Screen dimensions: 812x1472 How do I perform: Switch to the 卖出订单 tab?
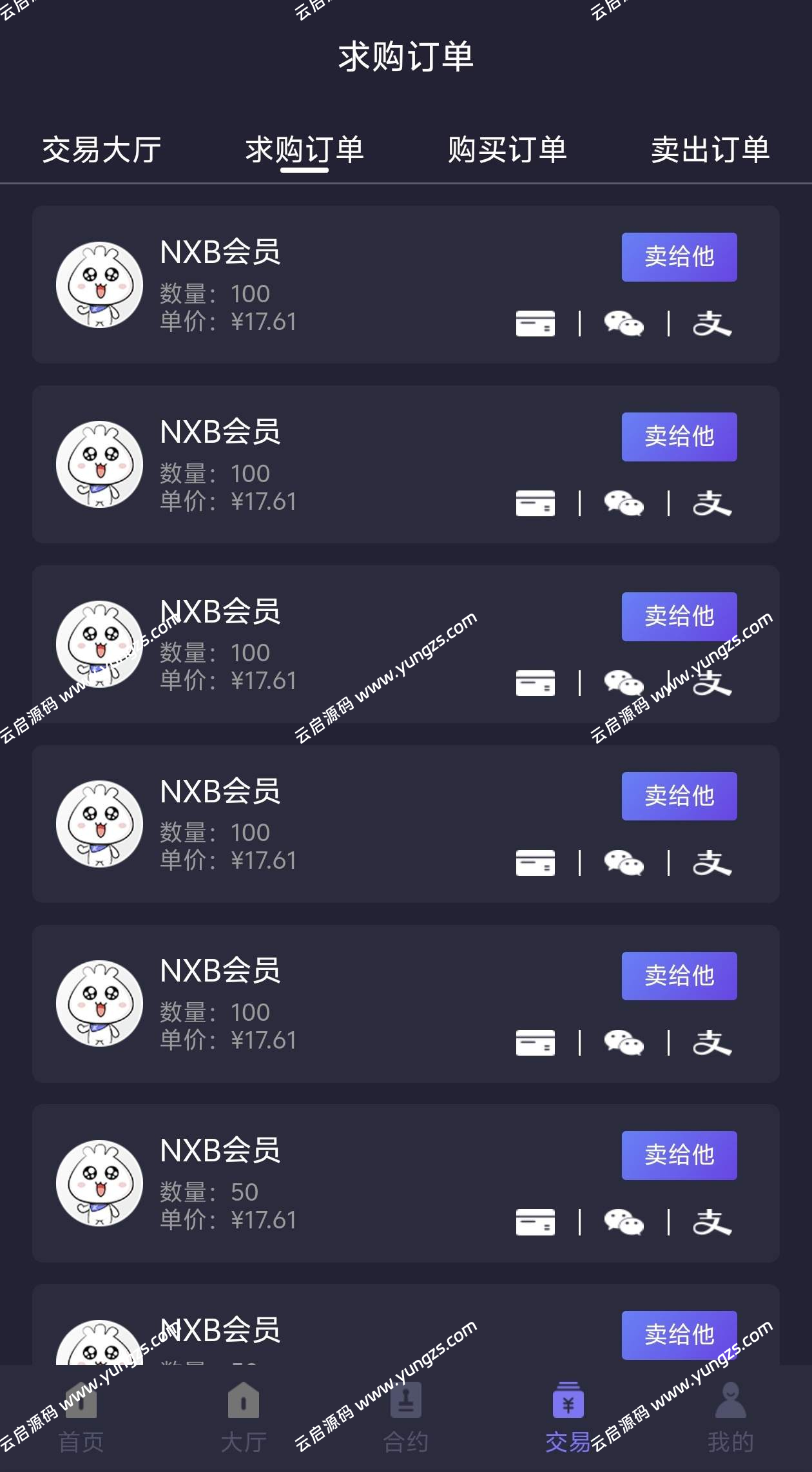[709, 150]
